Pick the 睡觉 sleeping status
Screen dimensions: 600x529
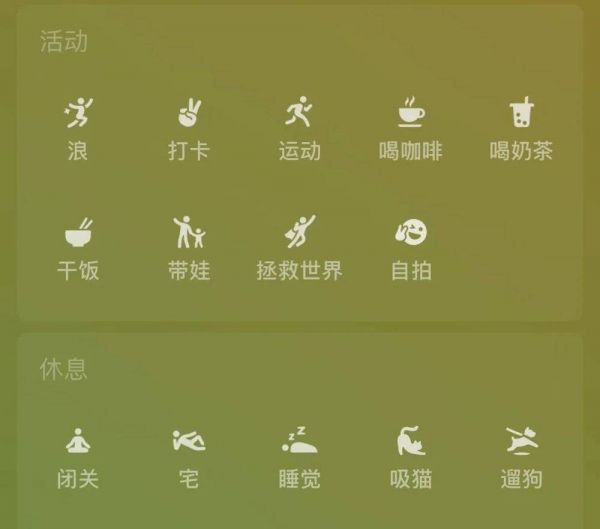(299, 456)
